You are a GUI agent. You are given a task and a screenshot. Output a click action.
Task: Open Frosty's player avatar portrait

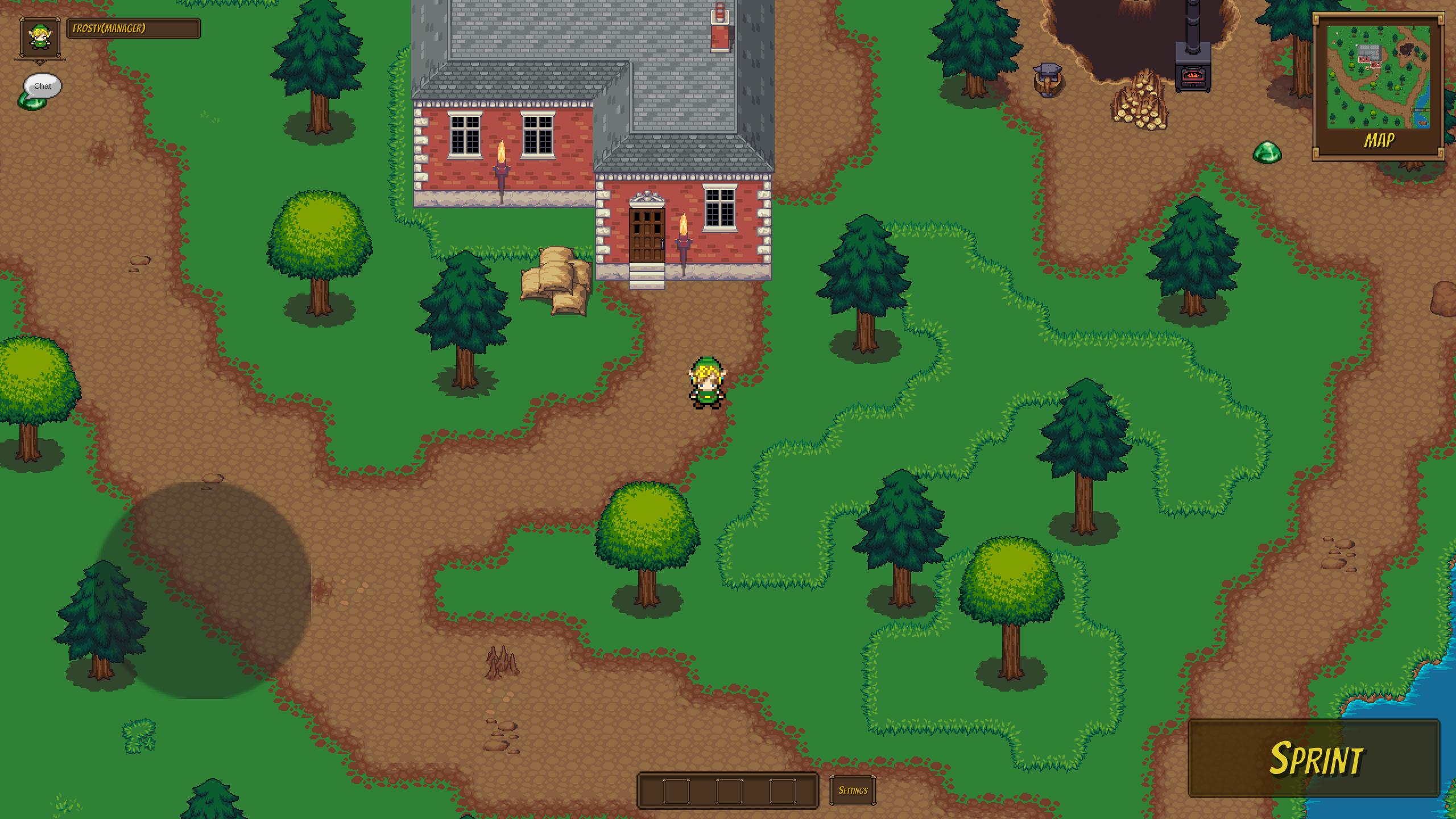point(40,38)
